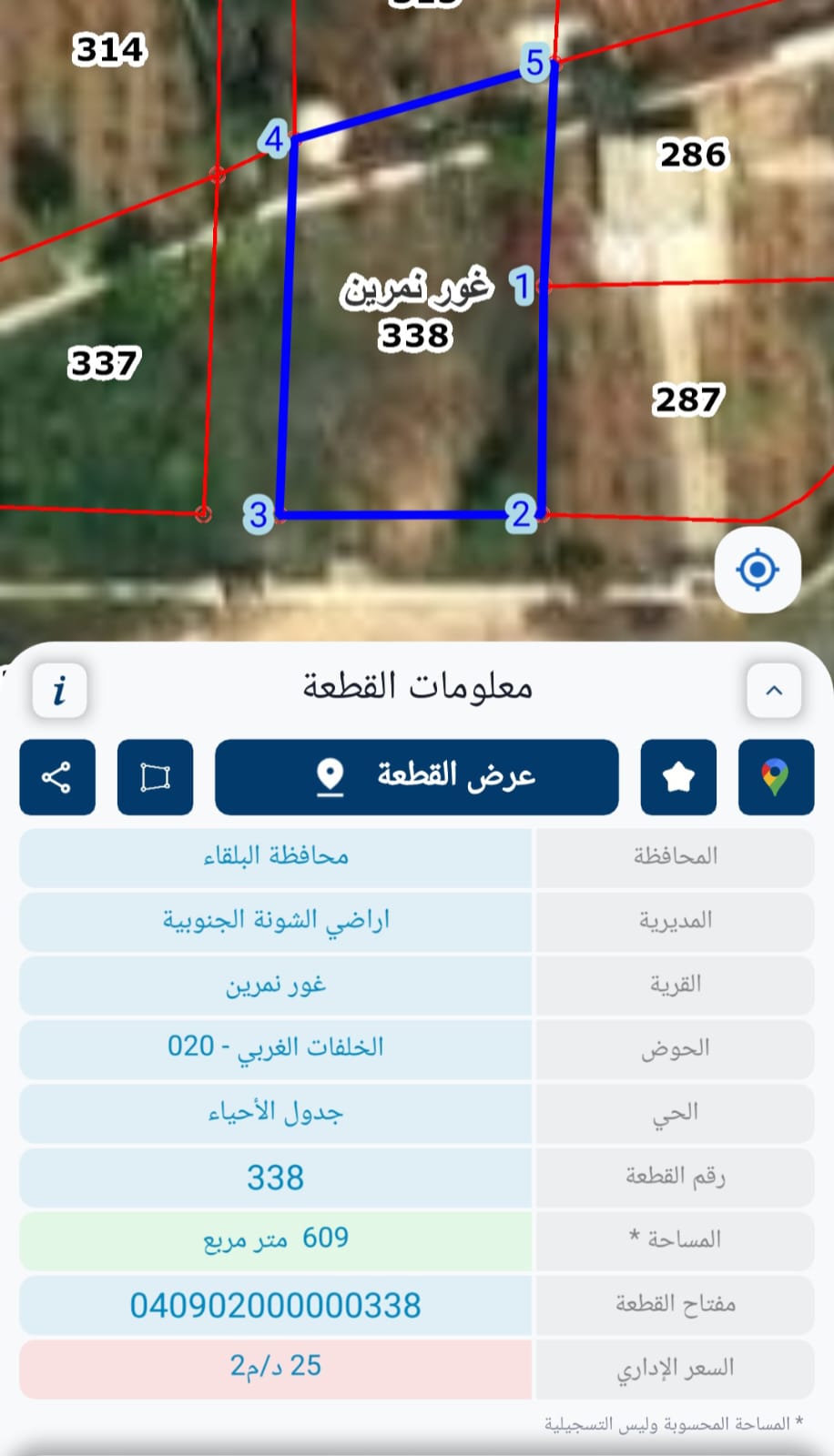The image size is (834, 1456).
Task: Collapse the parcel information panel
Action: click(x=774, y=690)
